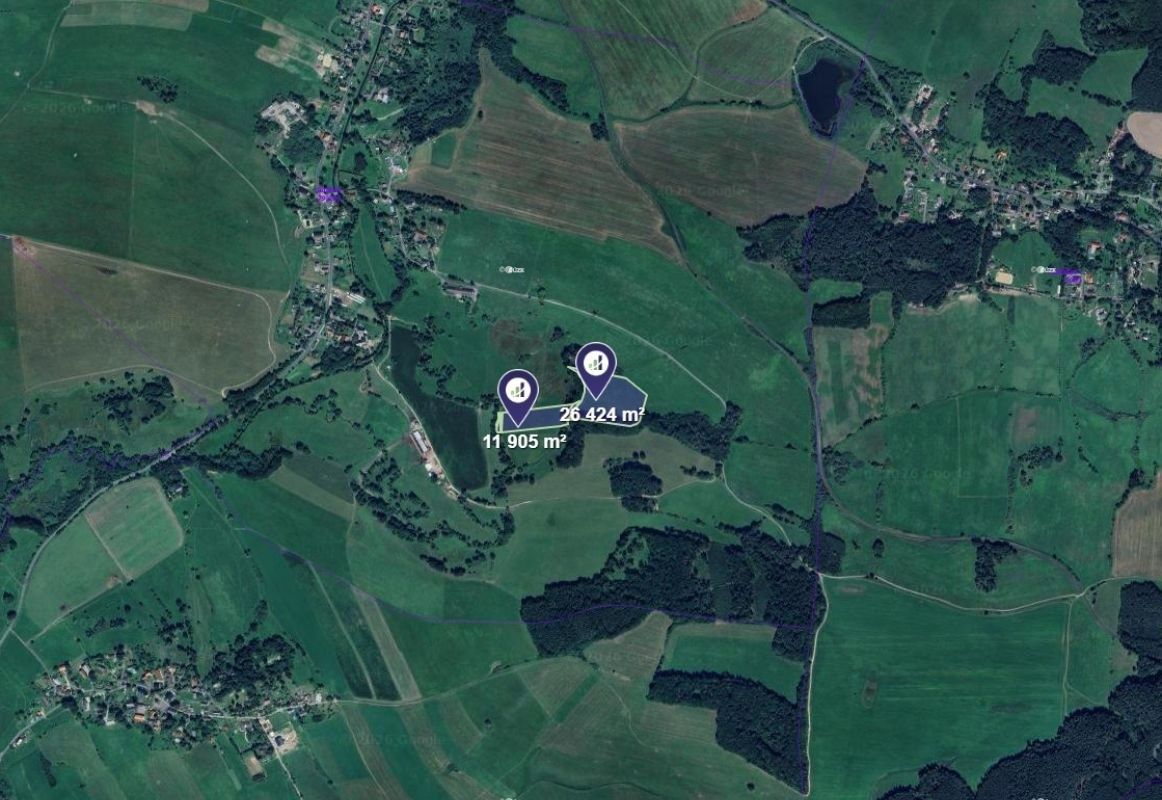Select the map pin for the 26 424 m² plot

pos(596,364)
